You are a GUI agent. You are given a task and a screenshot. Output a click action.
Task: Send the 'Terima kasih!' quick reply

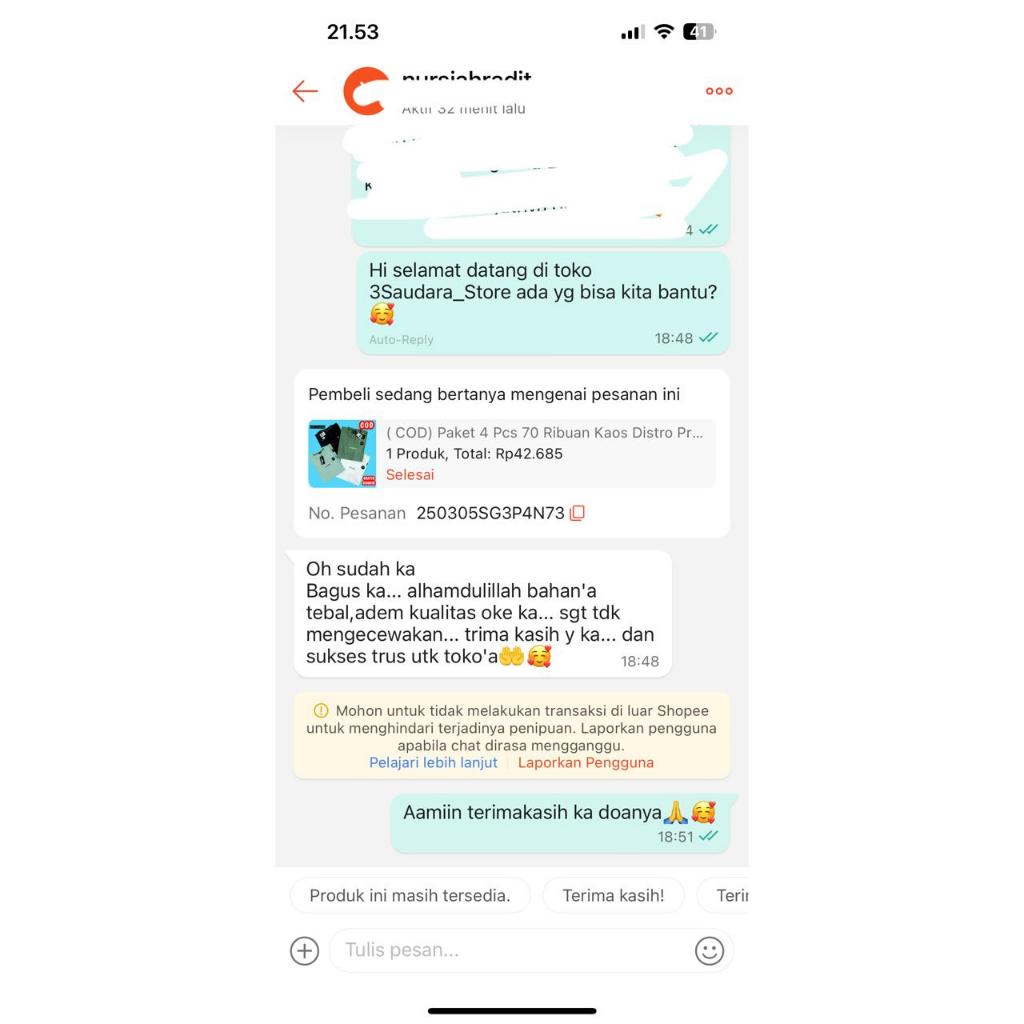(x=613, y=895)
